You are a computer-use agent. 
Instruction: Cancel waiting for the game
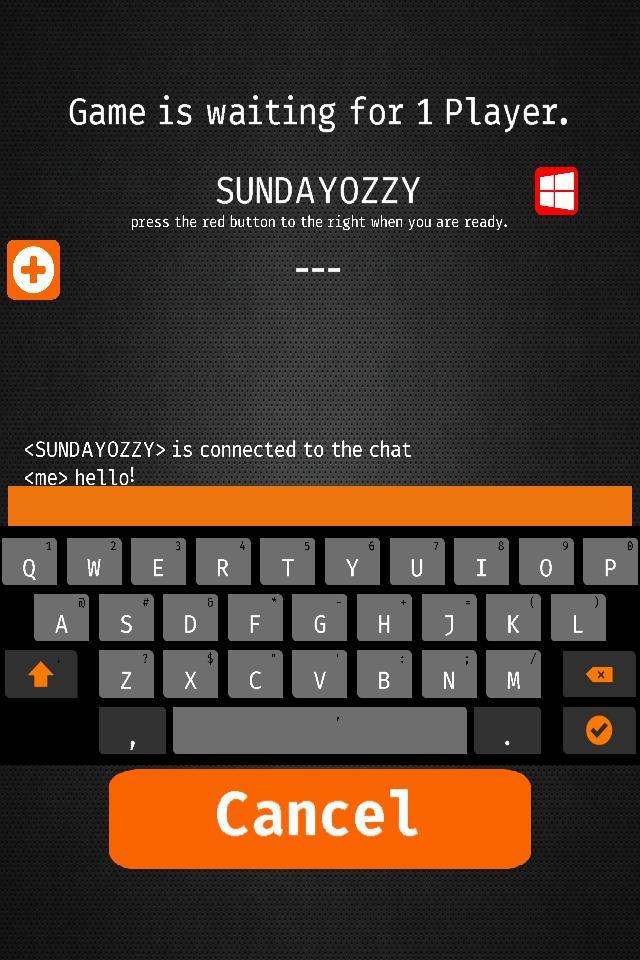click(319, 818)
